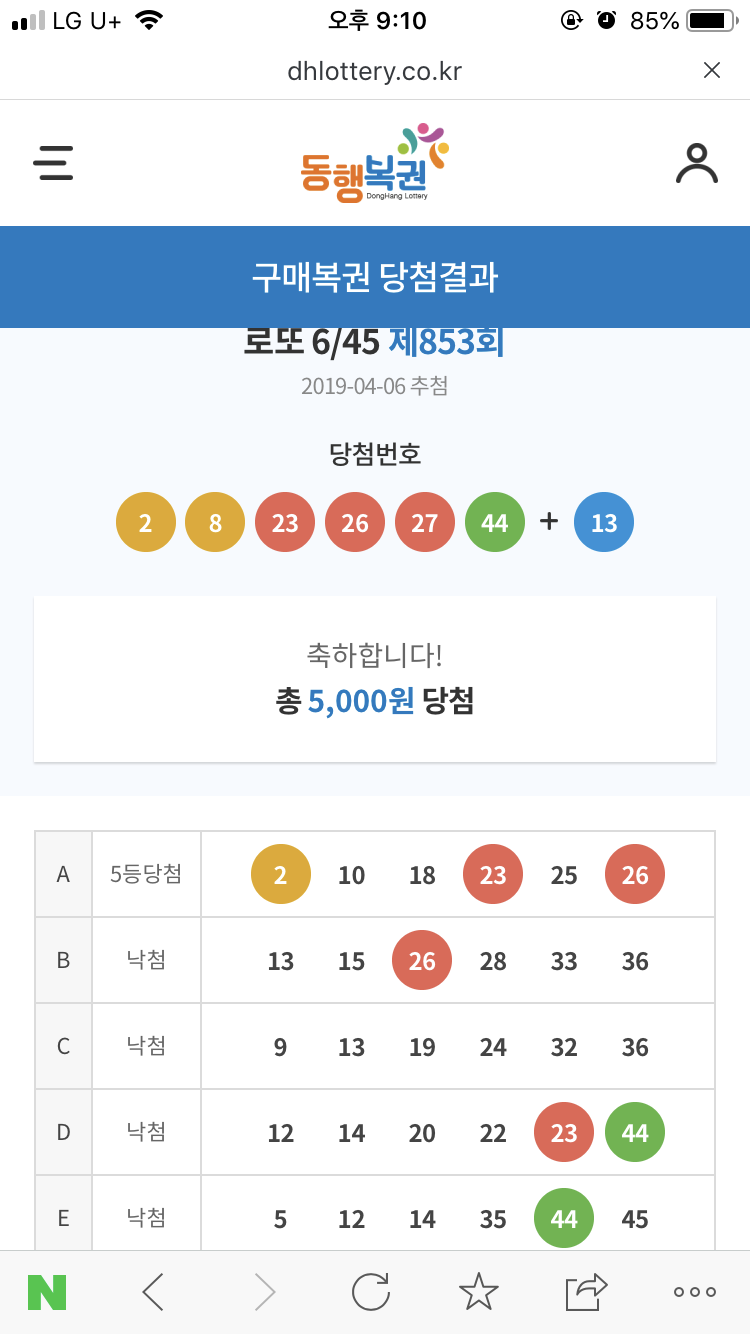Open the user account icon
750x1334 pixels.
(x=696, y=163)
